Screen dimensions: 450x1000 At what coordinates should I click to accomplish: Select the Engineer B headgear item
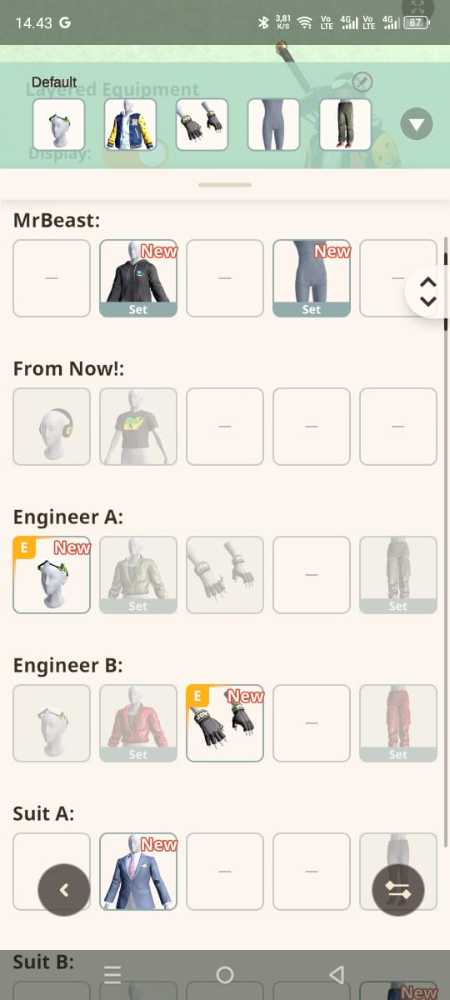coord(52,723)
